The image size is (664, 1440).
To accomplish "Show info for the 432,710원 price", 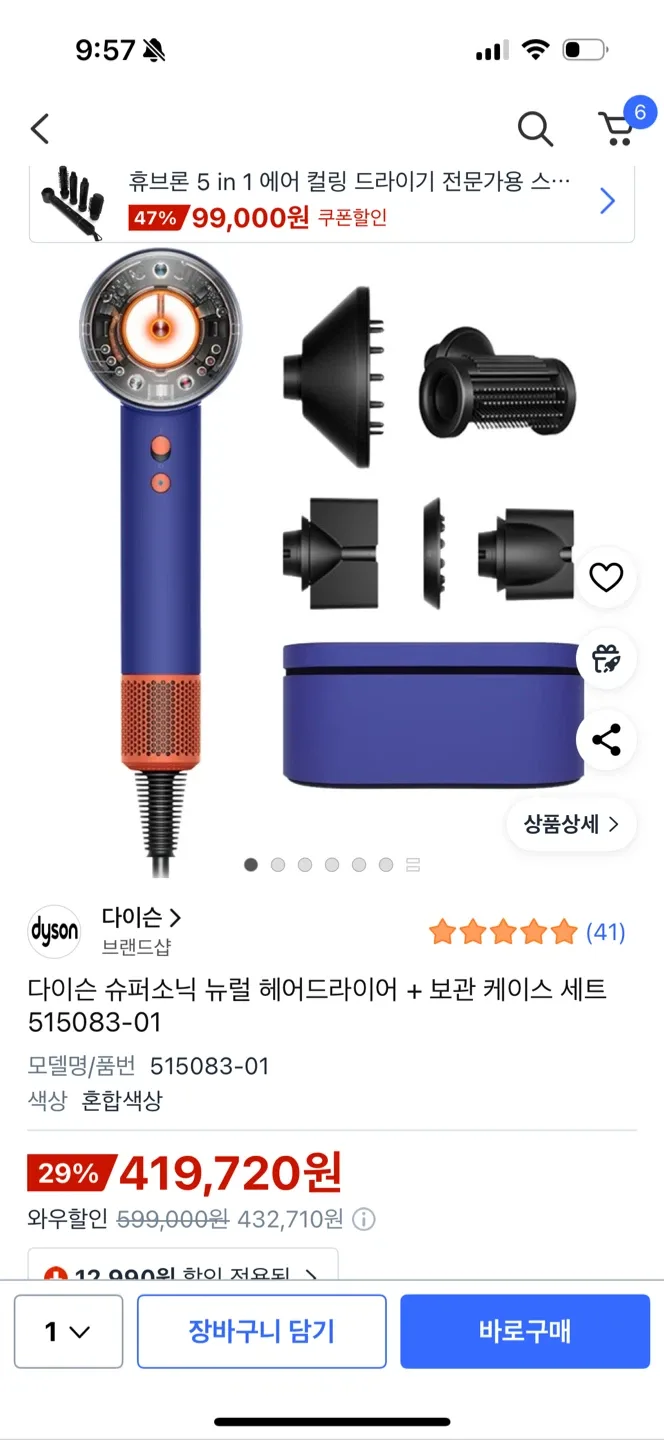I will coord(365,1219).
